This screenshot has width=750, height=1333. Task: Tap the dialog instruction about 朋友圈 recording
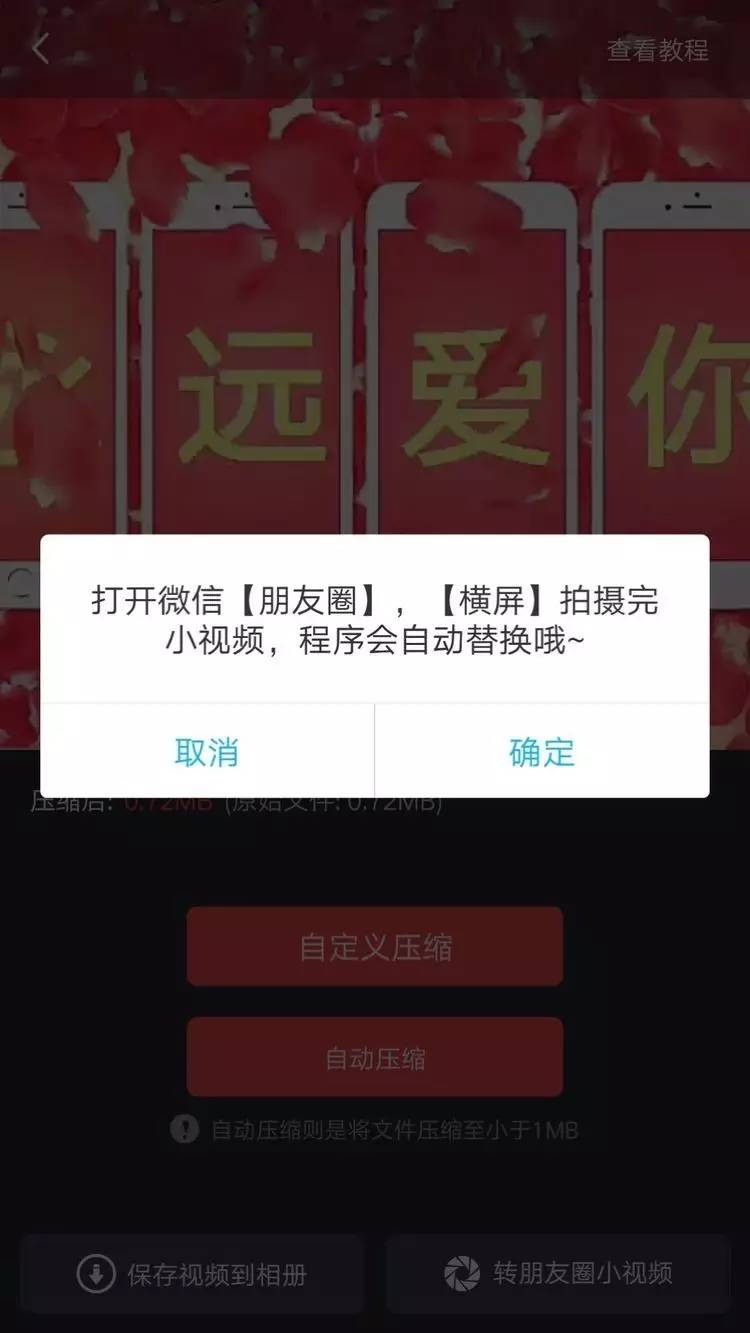[x=375, y=614]
